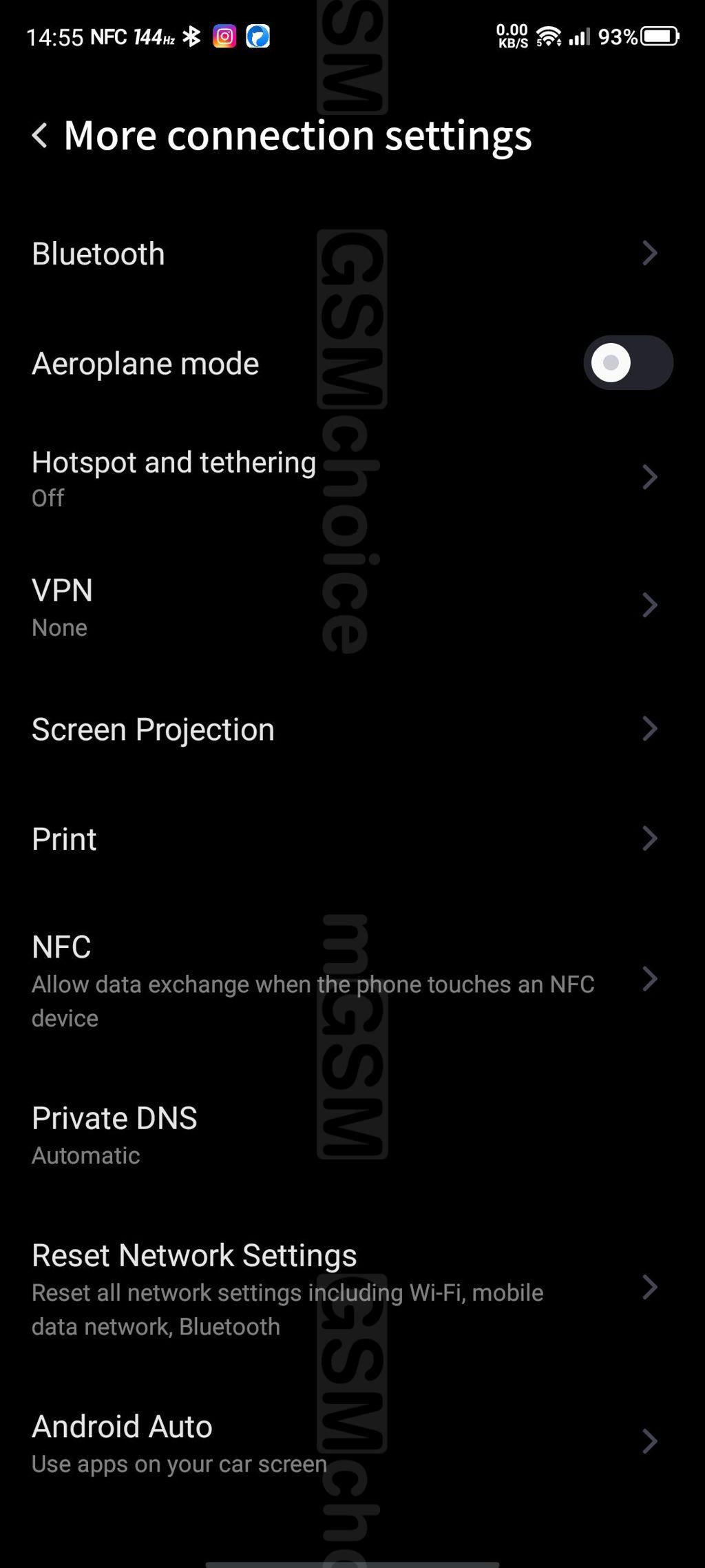Toggle Aeroplane mode on
Viewport: 705px width, 1568px height.
click(x=628, y=363)
